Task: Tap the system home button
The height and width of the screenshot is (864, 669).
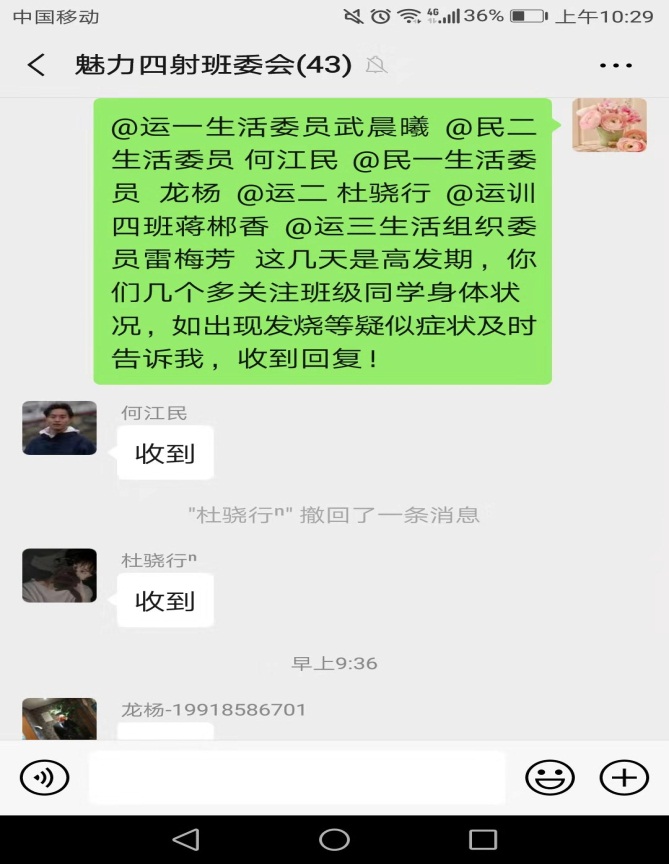Action: click(x=334, y=839)
